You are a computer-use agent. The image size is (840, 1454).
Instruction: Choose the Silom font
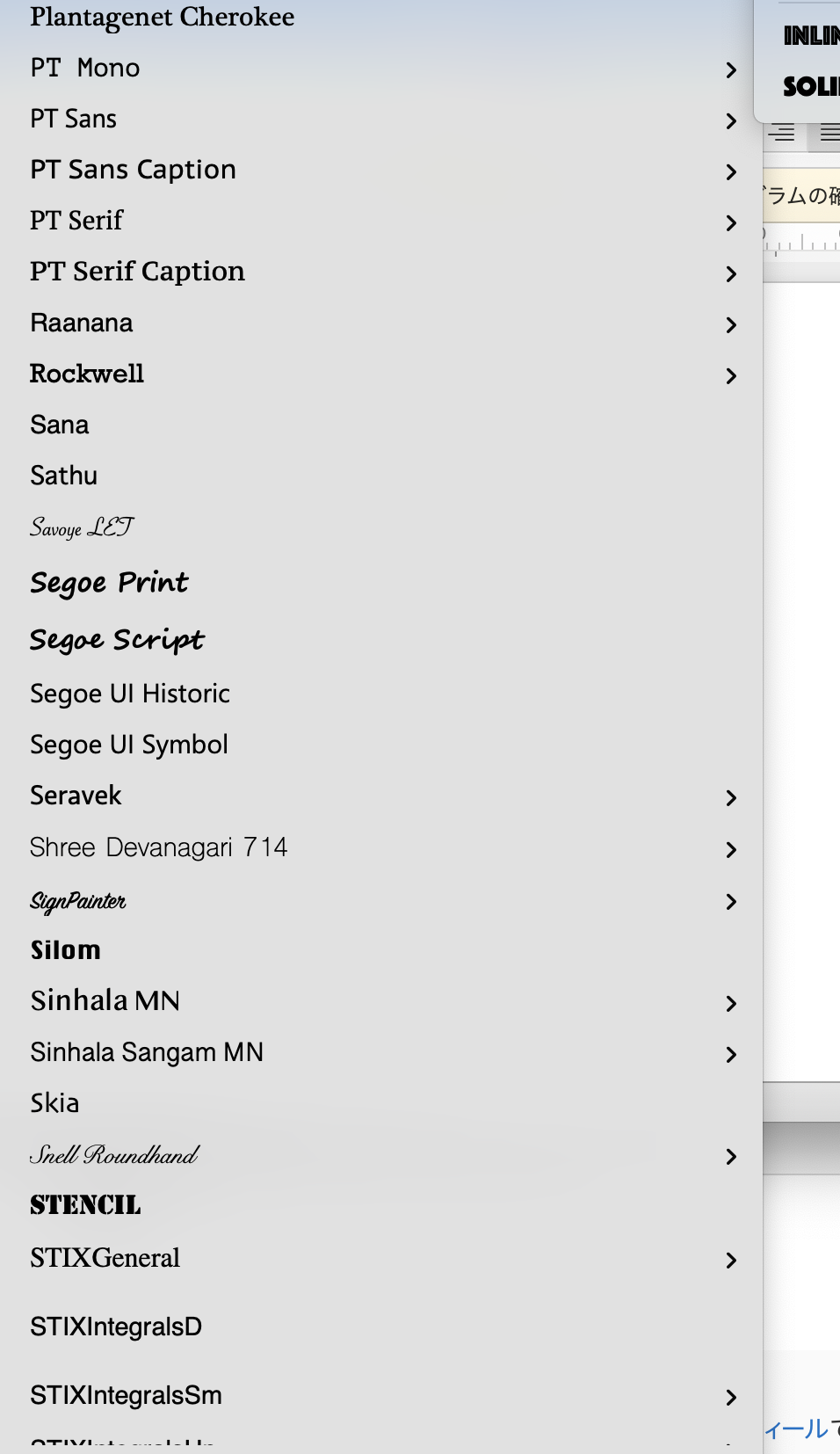(x=66, y=951)
